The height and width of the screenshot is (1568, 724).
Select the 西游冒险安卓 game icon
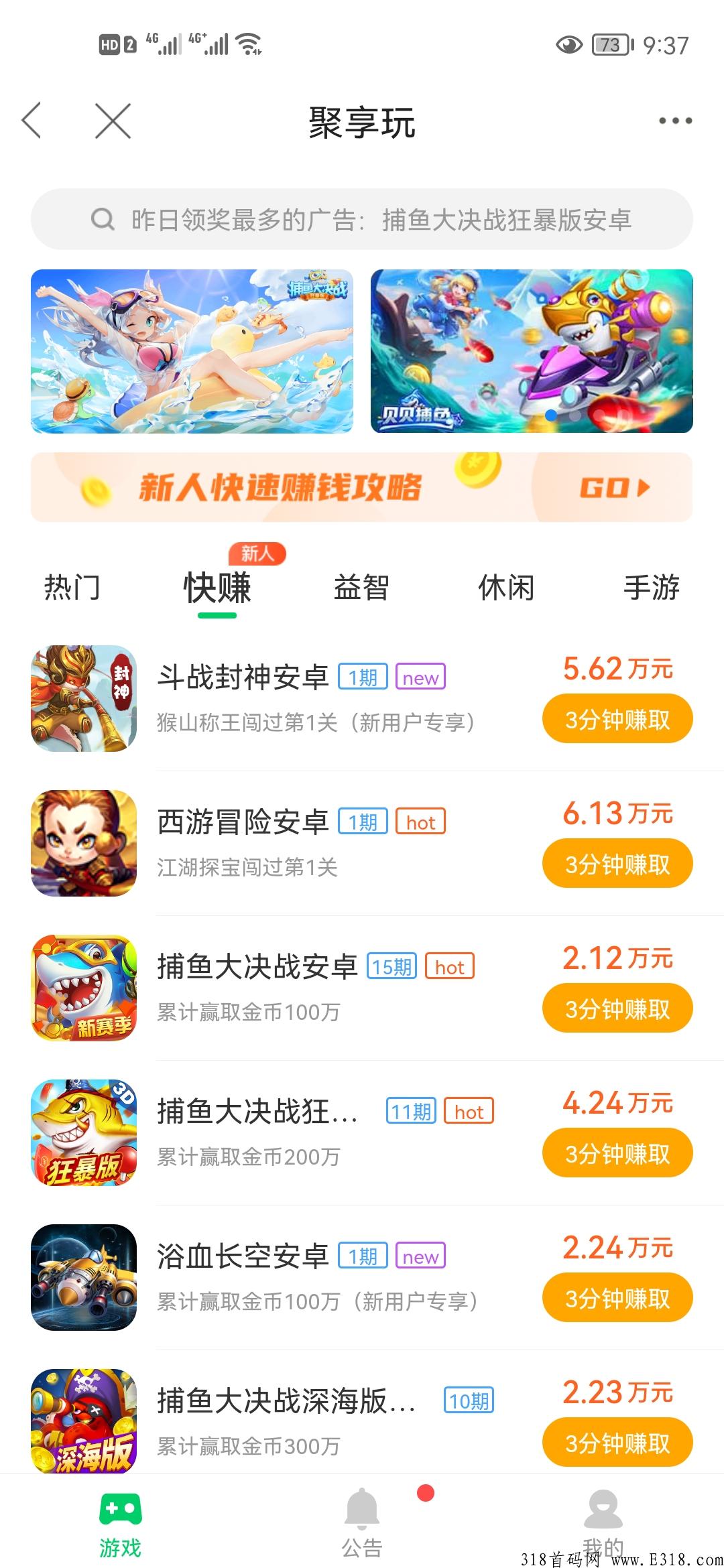coord(83,842)
